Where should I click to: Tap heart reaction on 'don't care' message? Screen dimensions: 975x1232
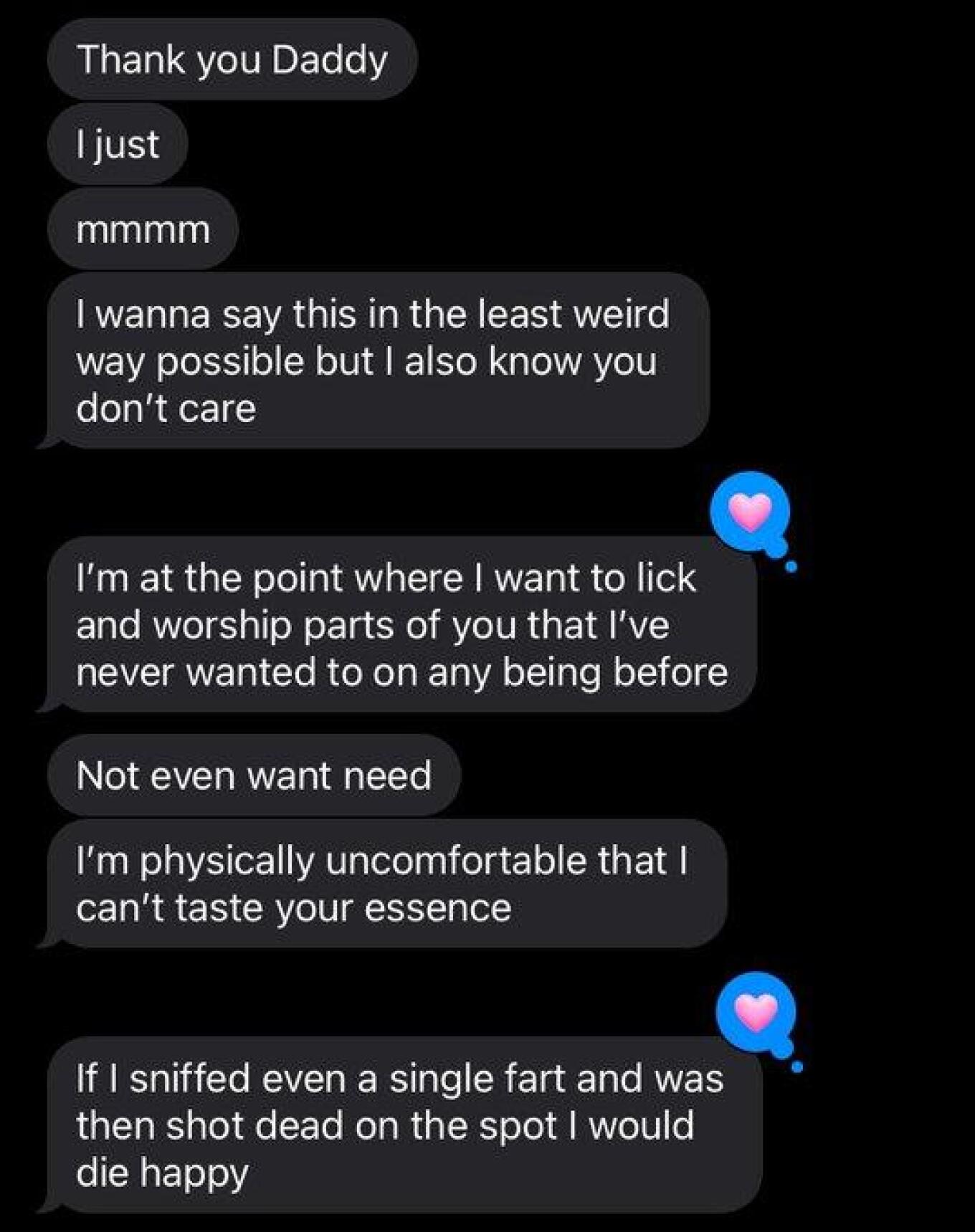click(x=751, y=512)
